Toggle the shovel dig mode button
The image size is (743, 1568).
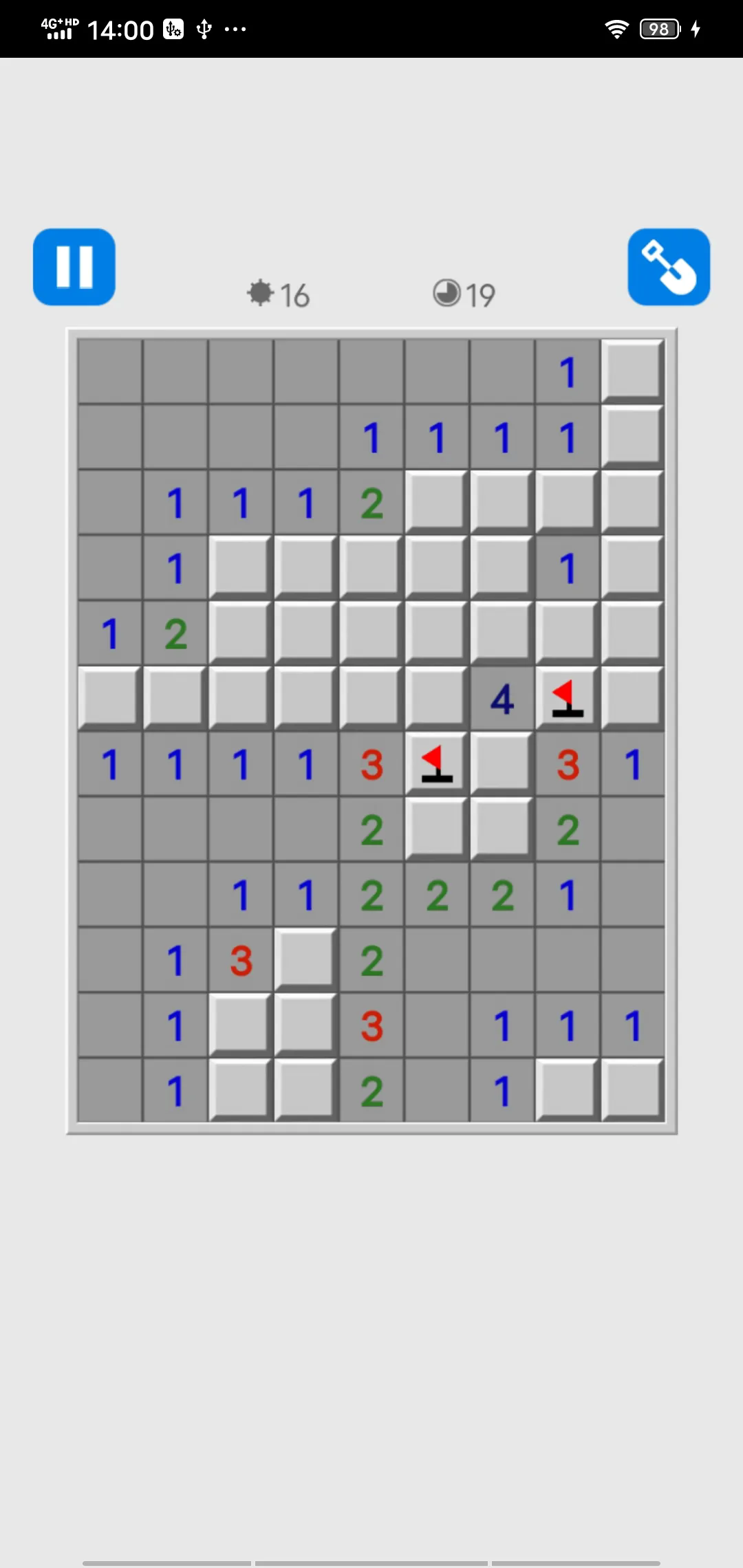tap(668, 267)
